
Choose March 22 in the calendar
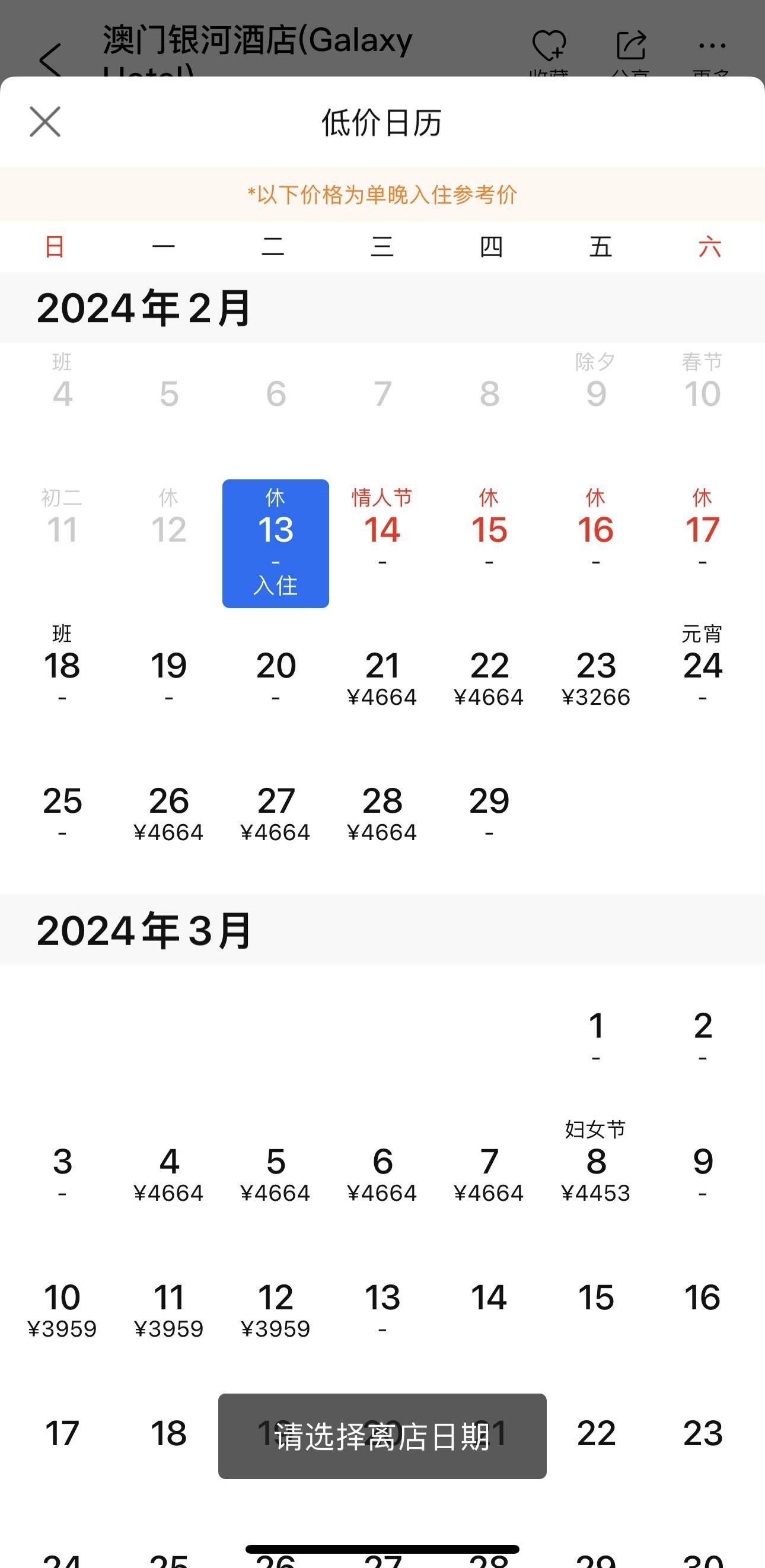point(596,1433)
